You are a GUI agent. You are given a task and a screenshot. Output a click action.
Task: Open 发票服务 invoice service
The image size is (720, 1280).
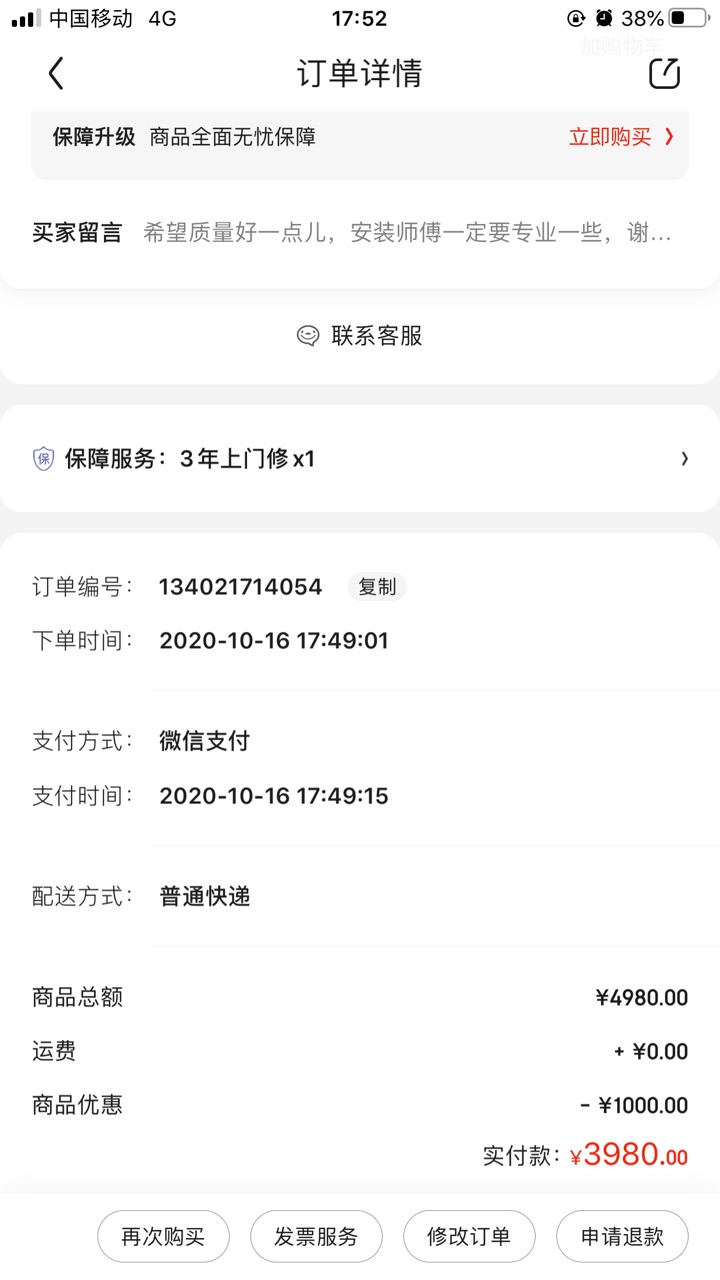[316, 1236]
